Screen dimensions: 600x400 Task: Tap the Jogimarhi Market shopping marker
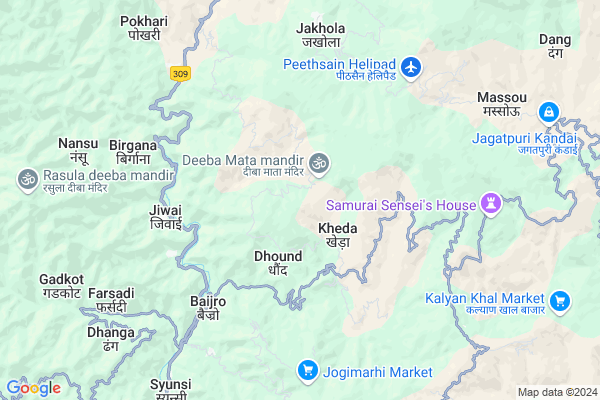(309, 372)
